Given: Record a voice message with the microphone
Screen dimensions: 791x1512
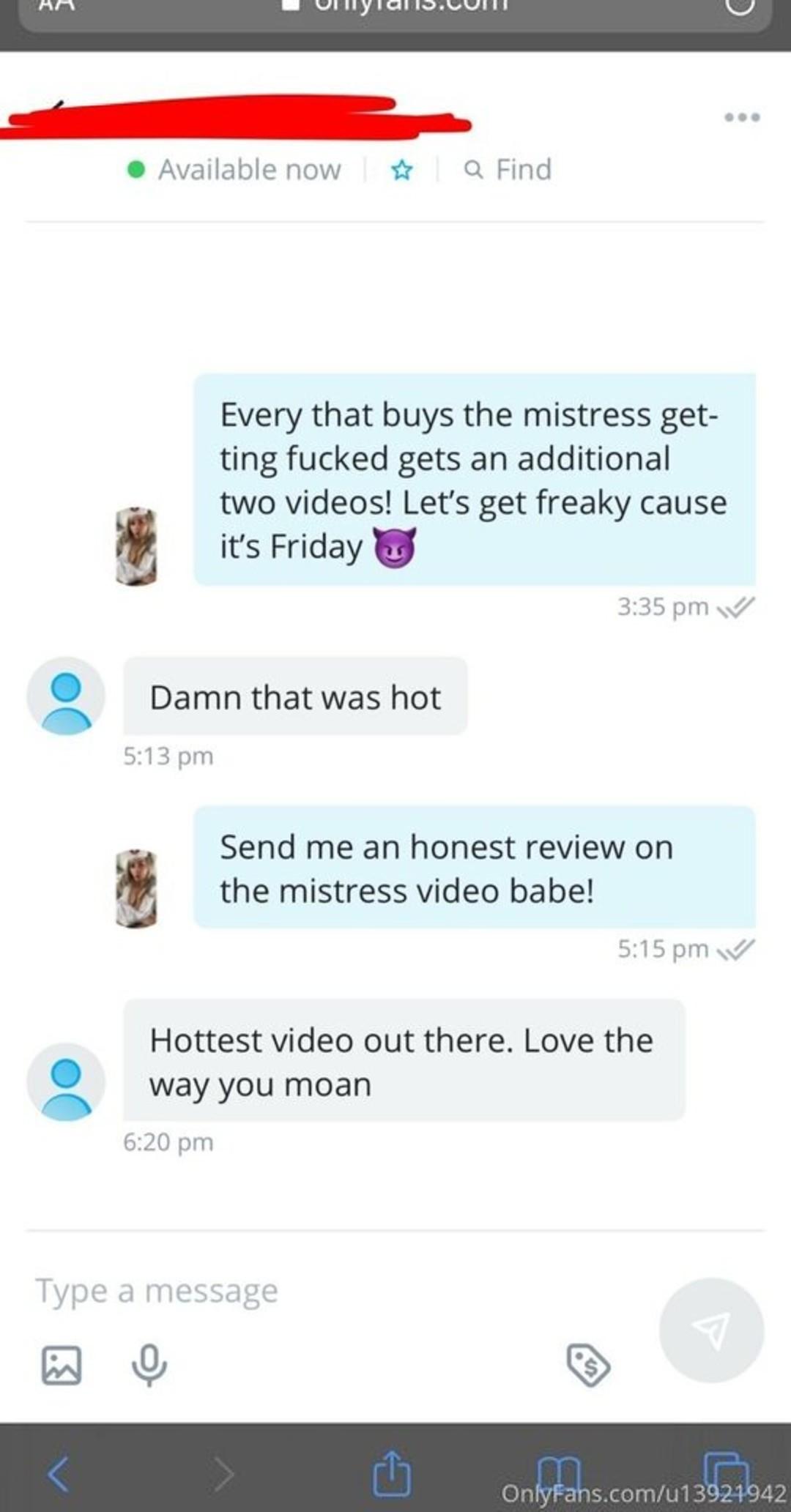Looking at the screenshot, I should pos(149,1365).
